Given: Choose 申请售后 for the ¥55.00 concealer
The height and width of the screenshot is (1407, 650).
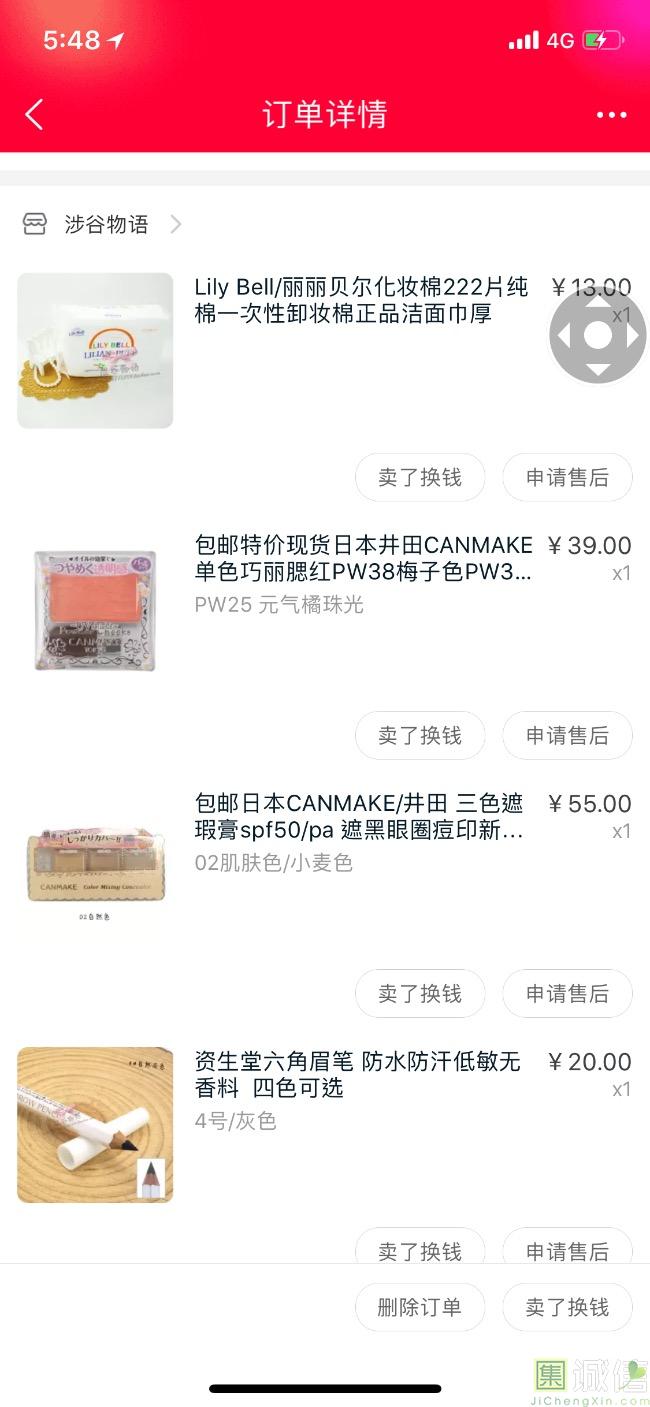Looking at the screenshot, I should point(567,994).
